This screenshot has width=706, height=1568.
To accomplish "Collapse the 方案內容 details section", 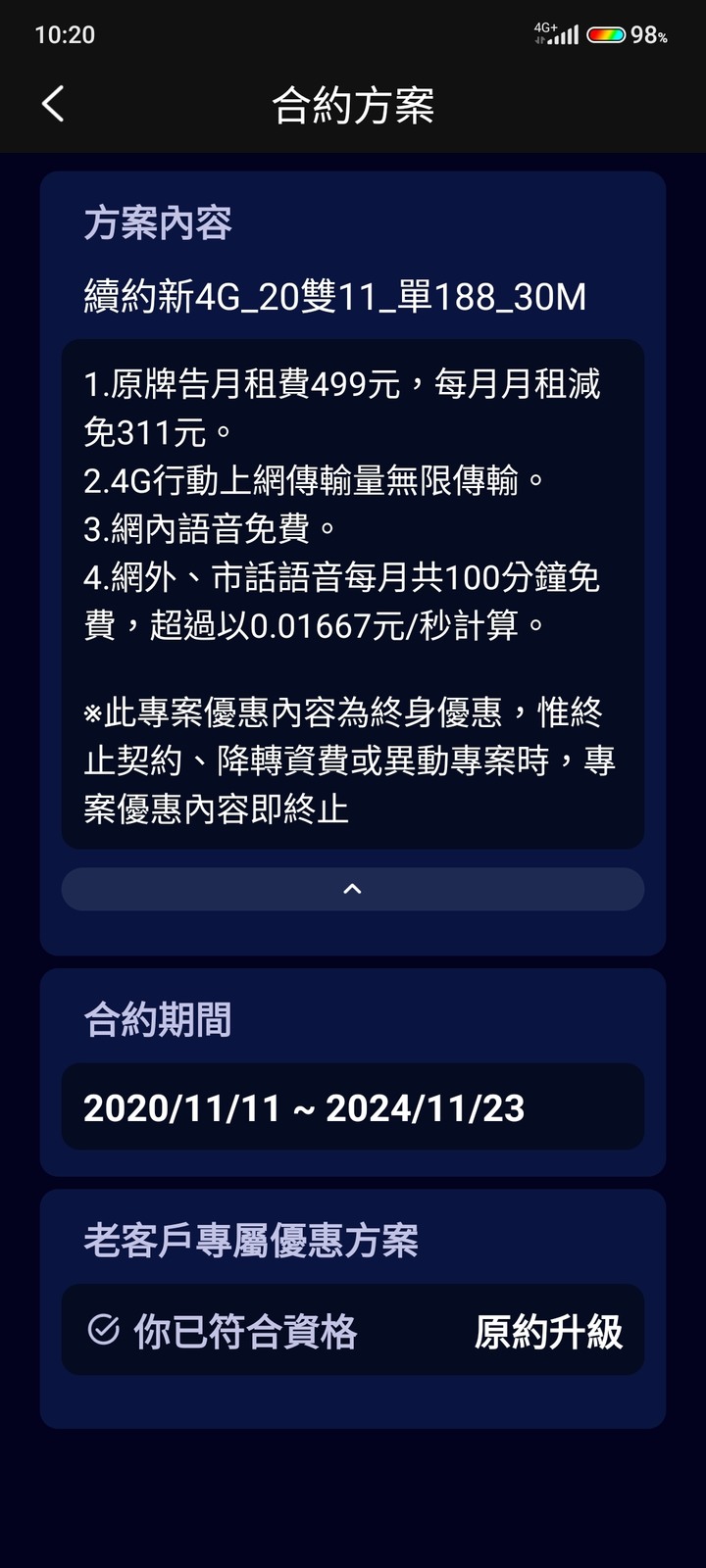I will pos(352,889).
